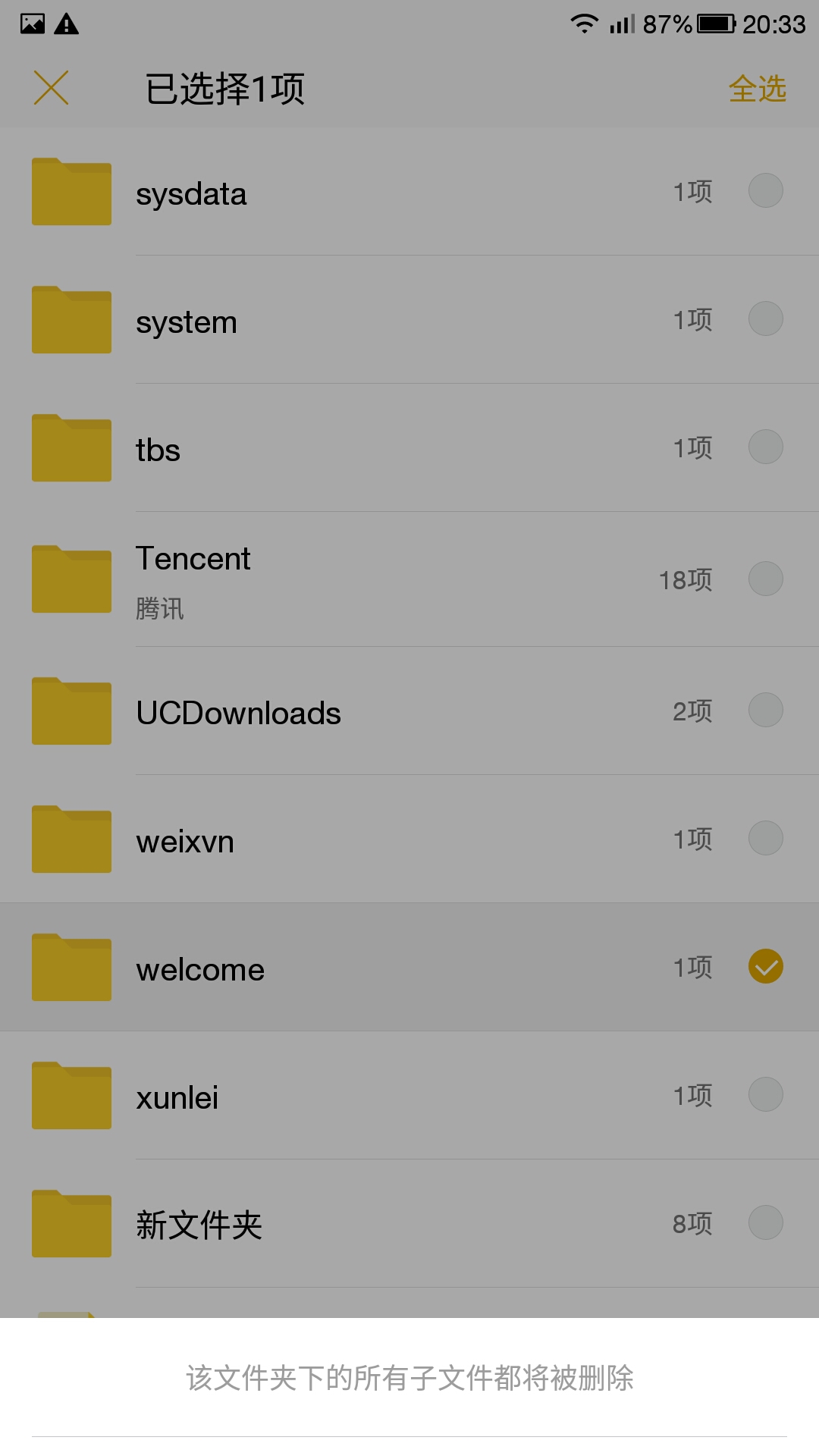Select the weixvn folder checkbox
Image resolution: width=819 pixels, height=1456 pixels.
[x=766, y=838]
